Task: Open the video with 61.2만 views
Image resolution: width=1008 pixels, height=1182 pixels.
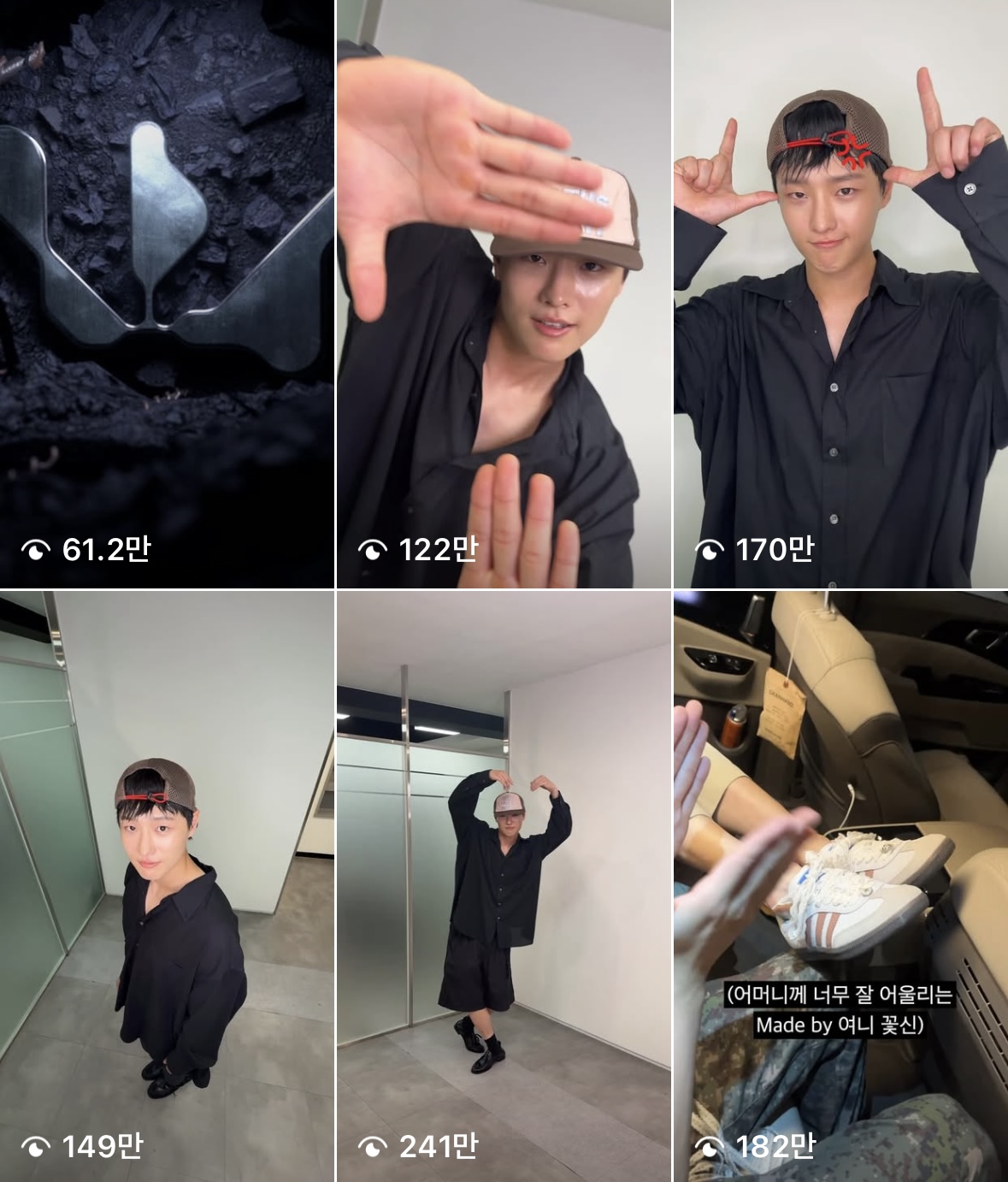Action: click(x=167, y=293)
